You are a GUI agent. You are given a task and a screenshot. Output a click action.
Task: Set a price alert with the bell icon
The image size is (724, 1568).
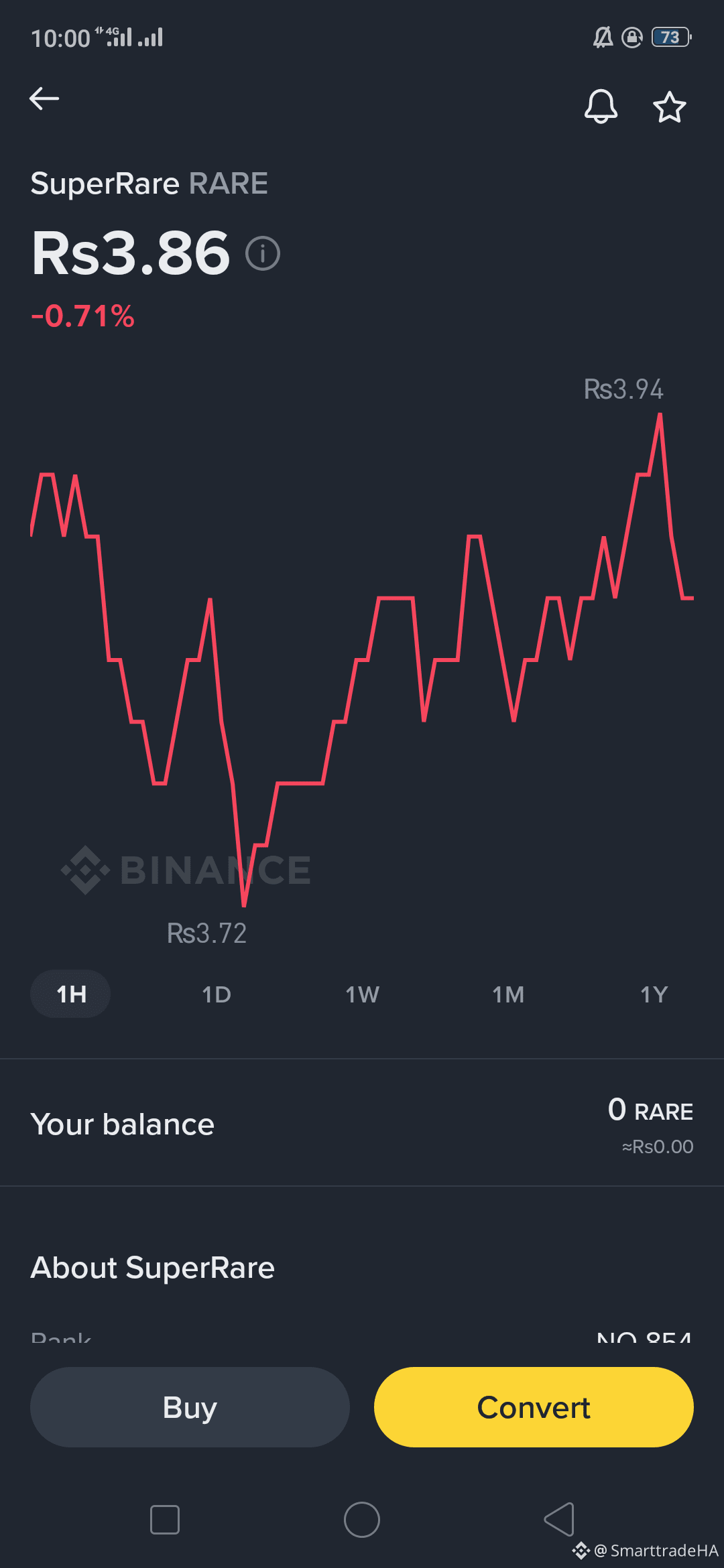point(601,106)
